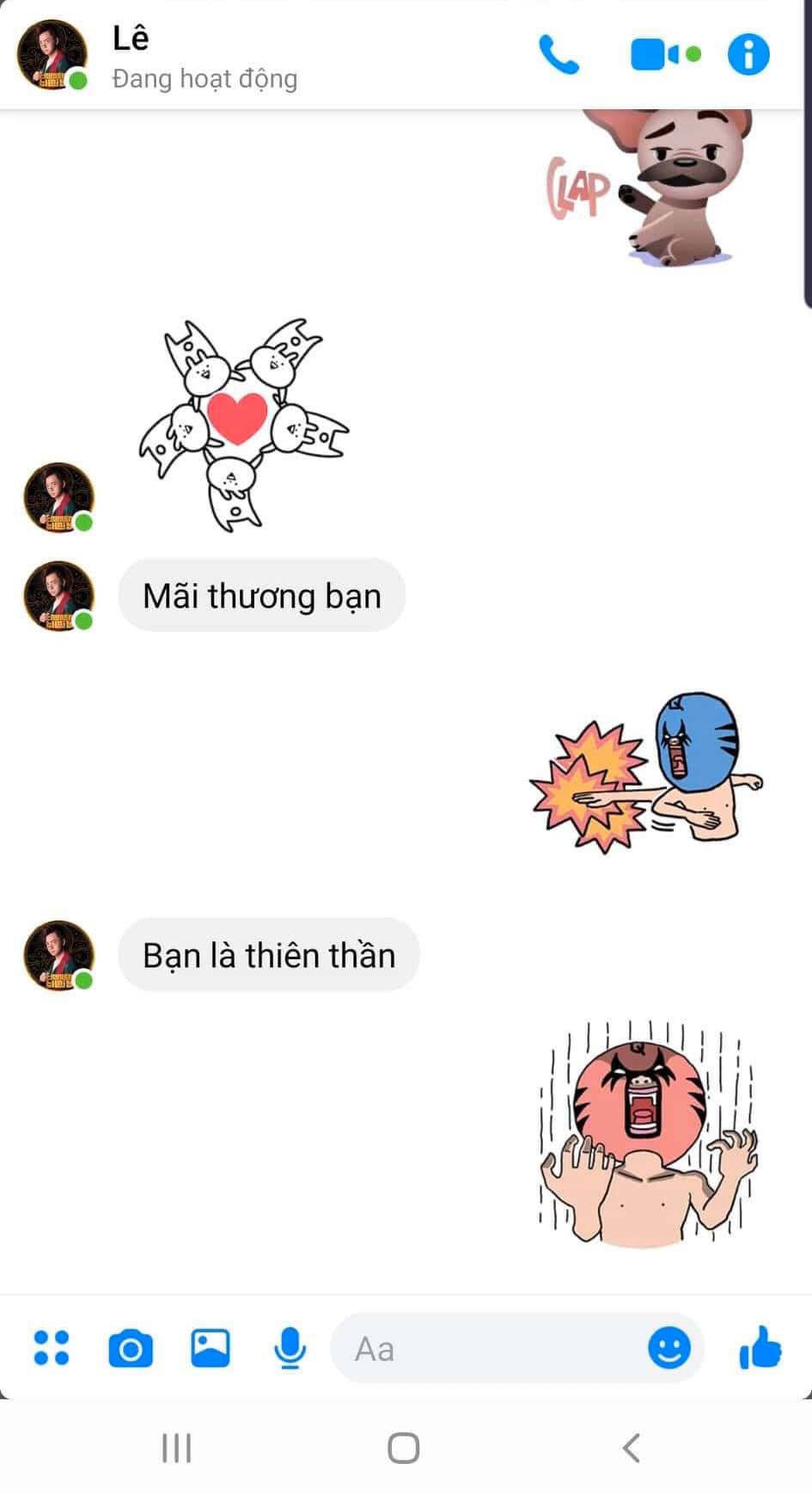The height and width of the screenshot is (1494, 812).
Task: Tap the hearts bunny sticker from Lê
Action: (x=242, y=423)
